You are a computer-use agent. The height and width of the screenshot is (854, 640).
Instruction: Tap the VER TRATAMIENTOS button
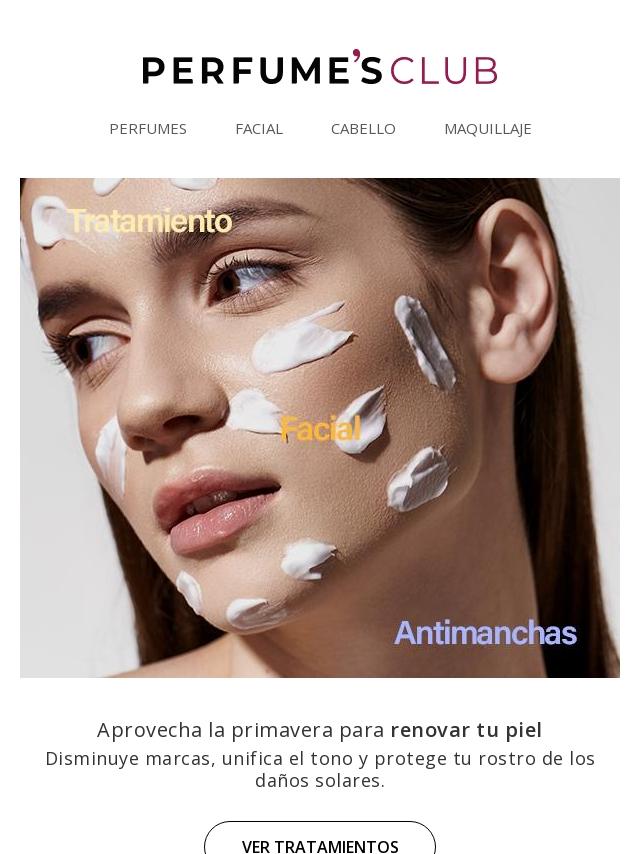(x=320, y=839)
